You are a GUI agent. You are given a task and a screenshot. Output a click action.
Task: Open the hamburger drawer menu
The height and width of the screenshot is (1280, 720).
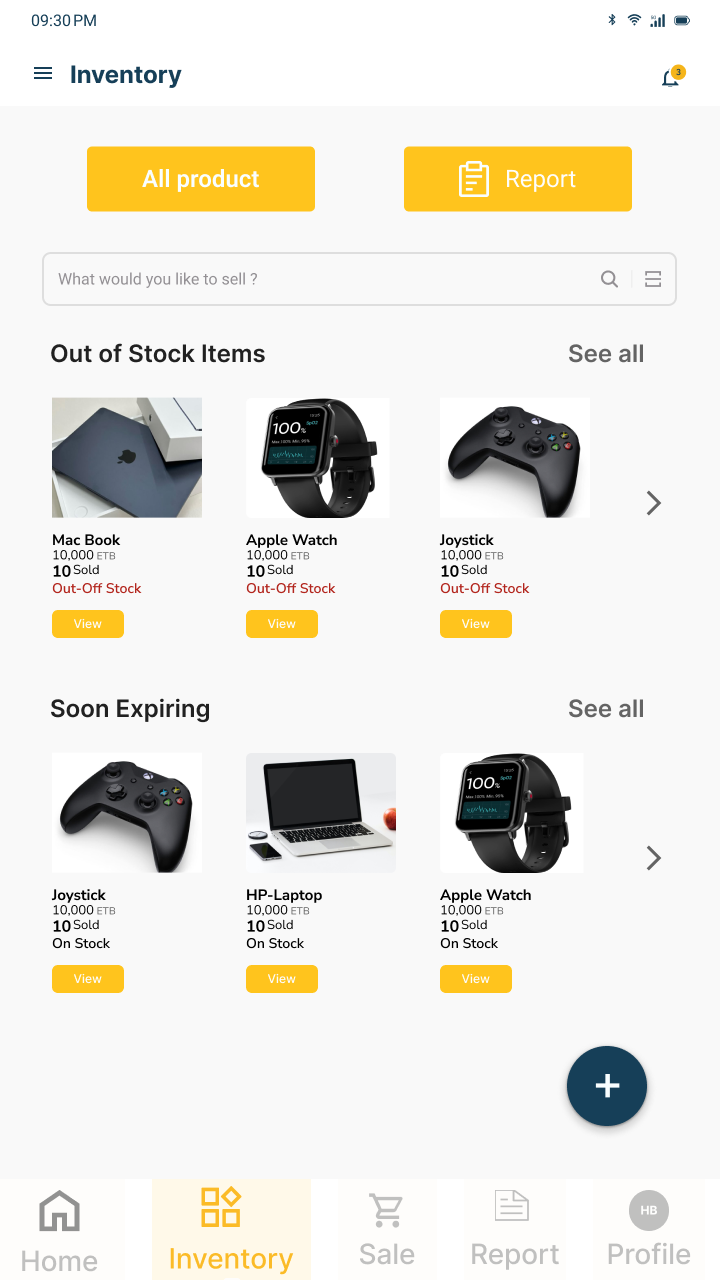coord(43,74)
